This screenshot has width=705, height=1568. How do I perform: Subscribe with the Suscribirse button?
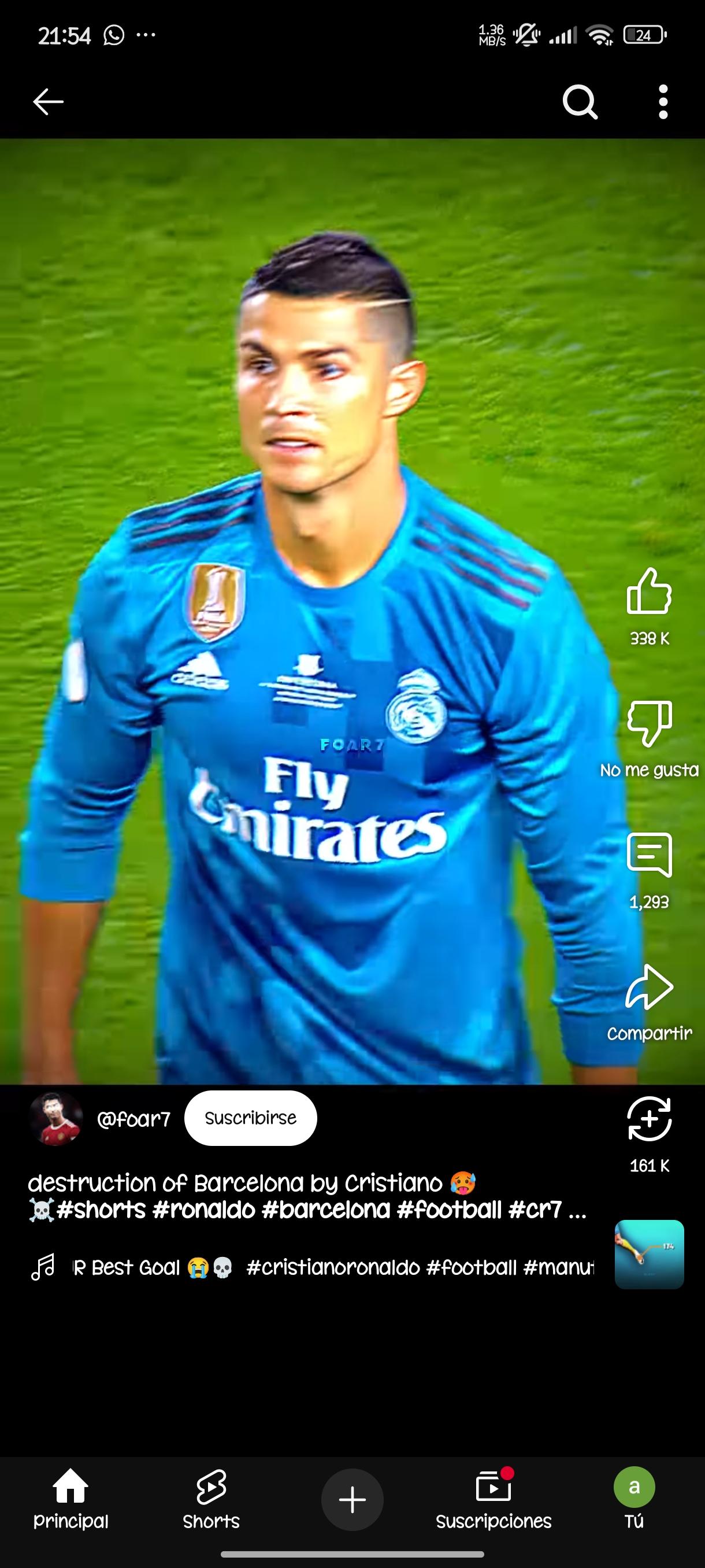(x=251, y=1118)
